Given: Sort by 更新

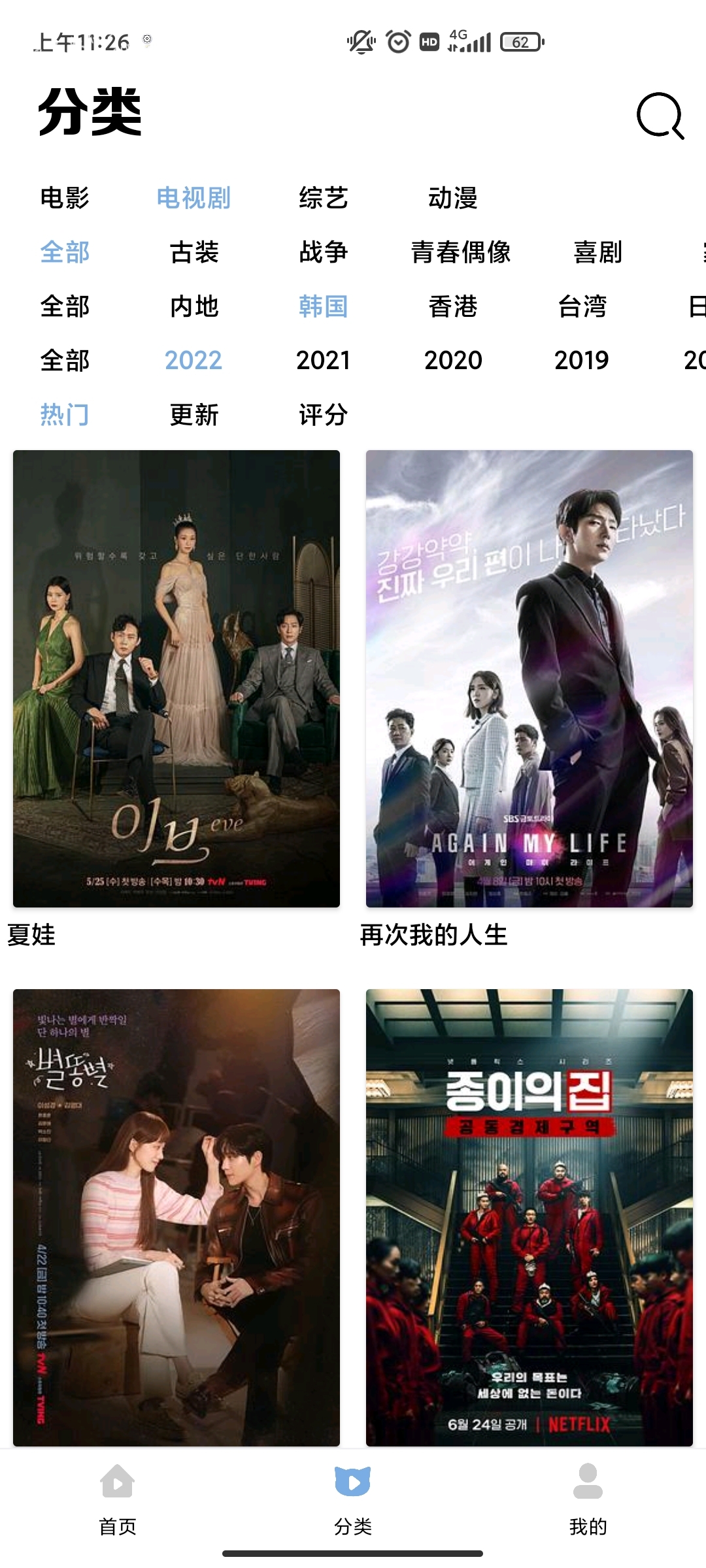Looking at the screenshot, I should (x=194, y=415).
